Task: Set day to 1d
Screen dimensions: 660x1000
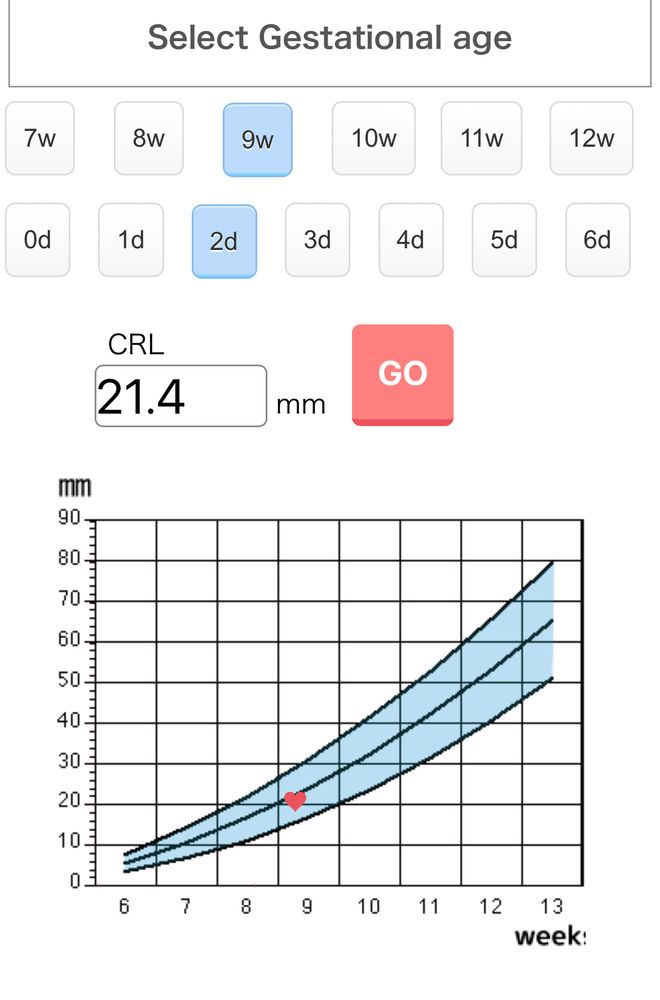Action: [131, 240]
